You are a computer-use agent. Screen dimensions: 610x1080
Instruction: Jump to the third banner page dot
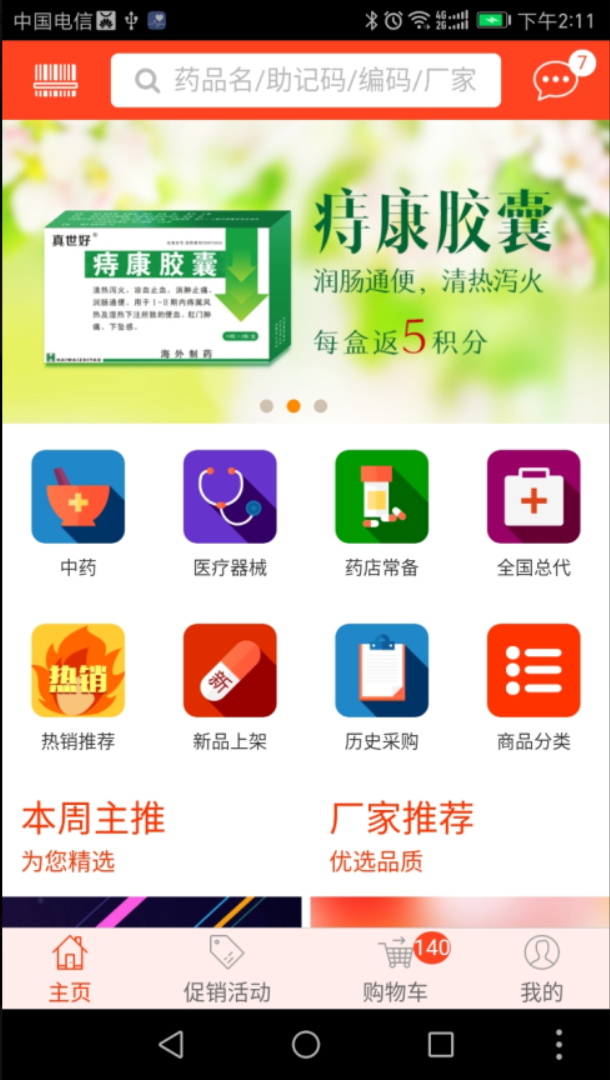(x=320, y=406)
